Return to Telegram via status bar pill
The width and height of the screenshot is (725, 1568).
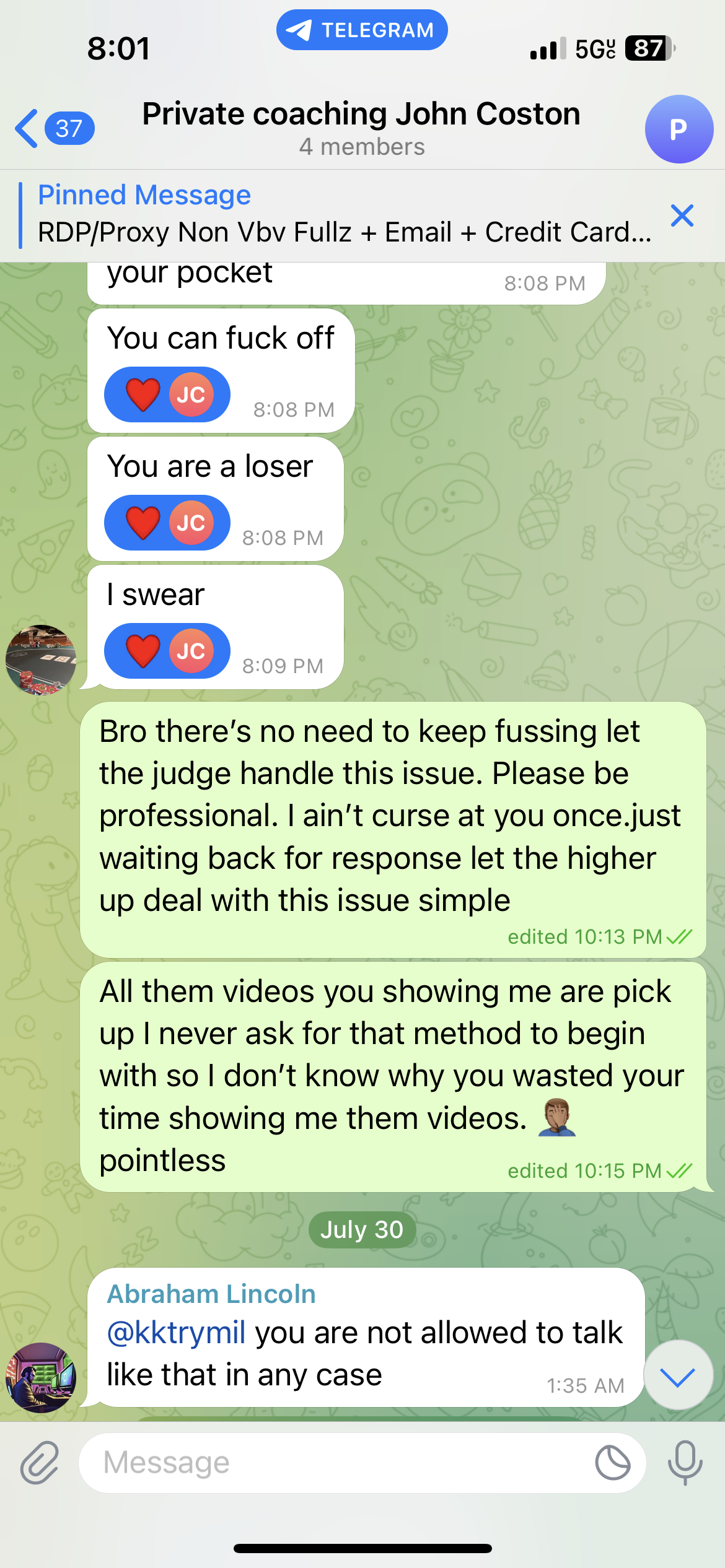click(362, 30)
